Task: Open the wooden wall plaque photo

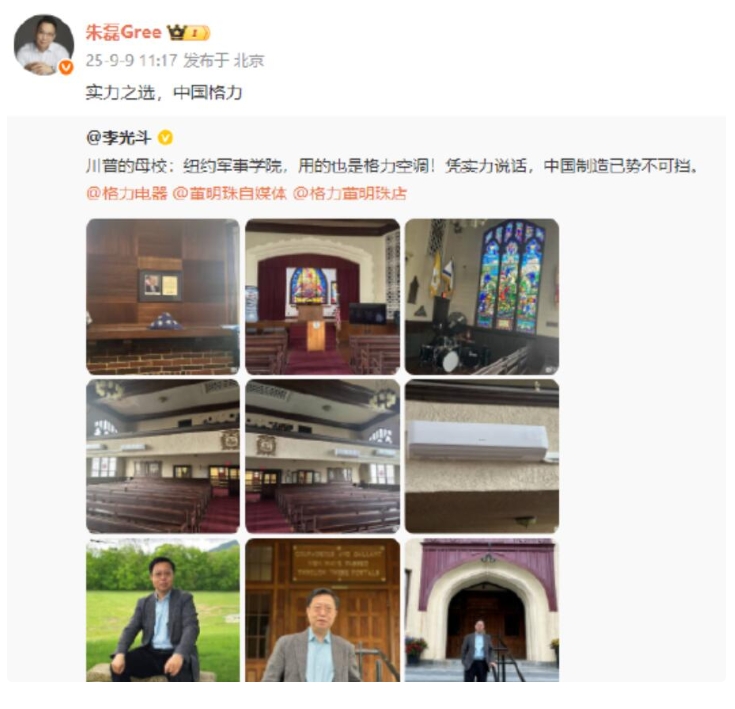Action: pyautogui.click(x=163, y=297)
